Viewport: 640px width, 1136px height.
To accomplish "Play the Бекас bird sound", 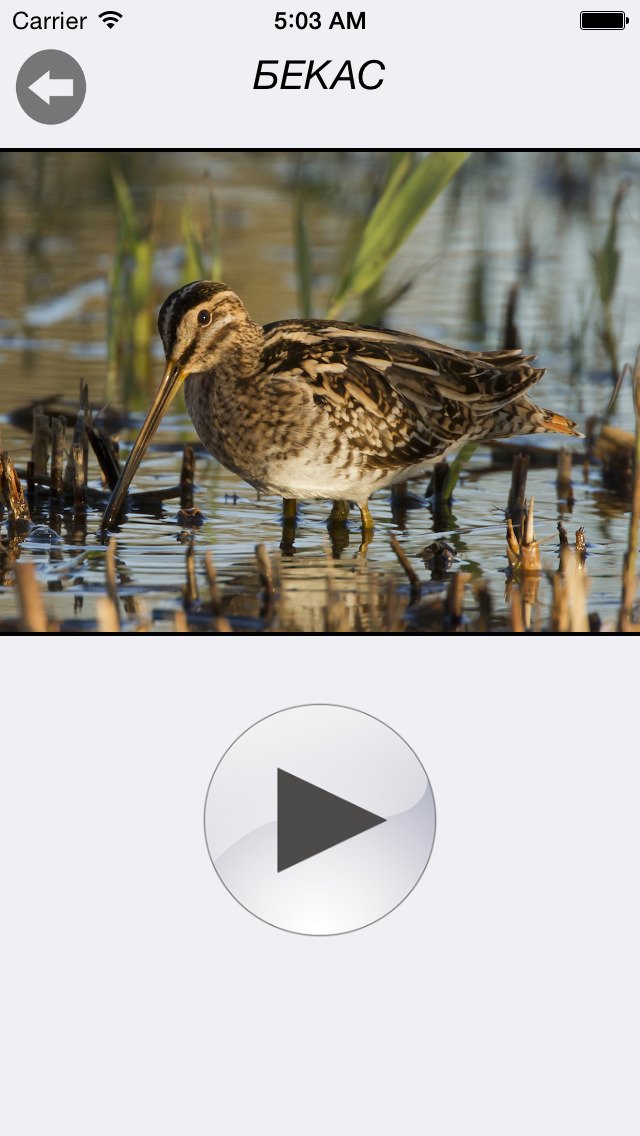I will point(320,820).
